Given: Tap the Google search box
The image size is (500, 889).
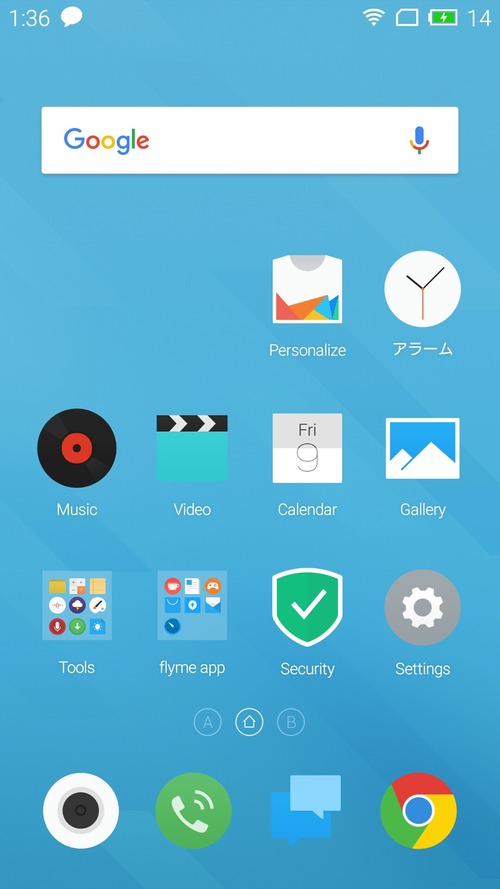Looking at the screenshot, I should pos(249,140).
